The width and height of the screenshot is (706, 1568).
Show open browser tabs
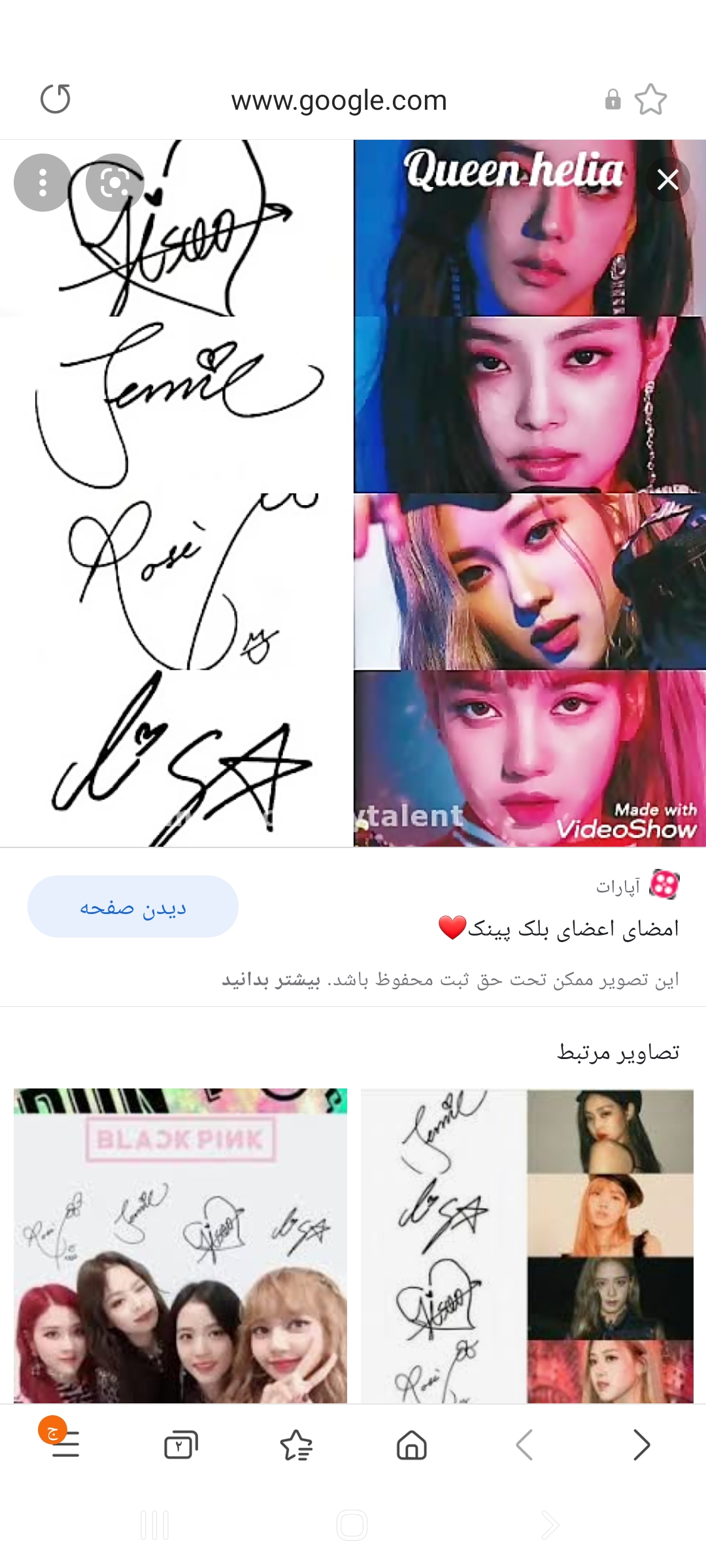pyautogui.click(x=180, y=1445)
